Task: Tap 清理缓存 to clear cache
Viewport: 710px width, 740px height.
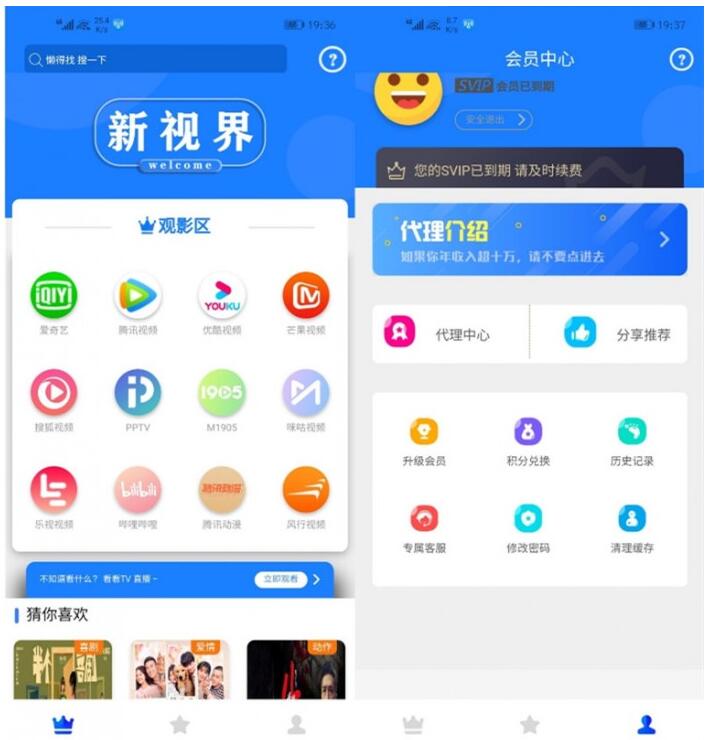Action: pyautogui.click(x=632, y=529)
